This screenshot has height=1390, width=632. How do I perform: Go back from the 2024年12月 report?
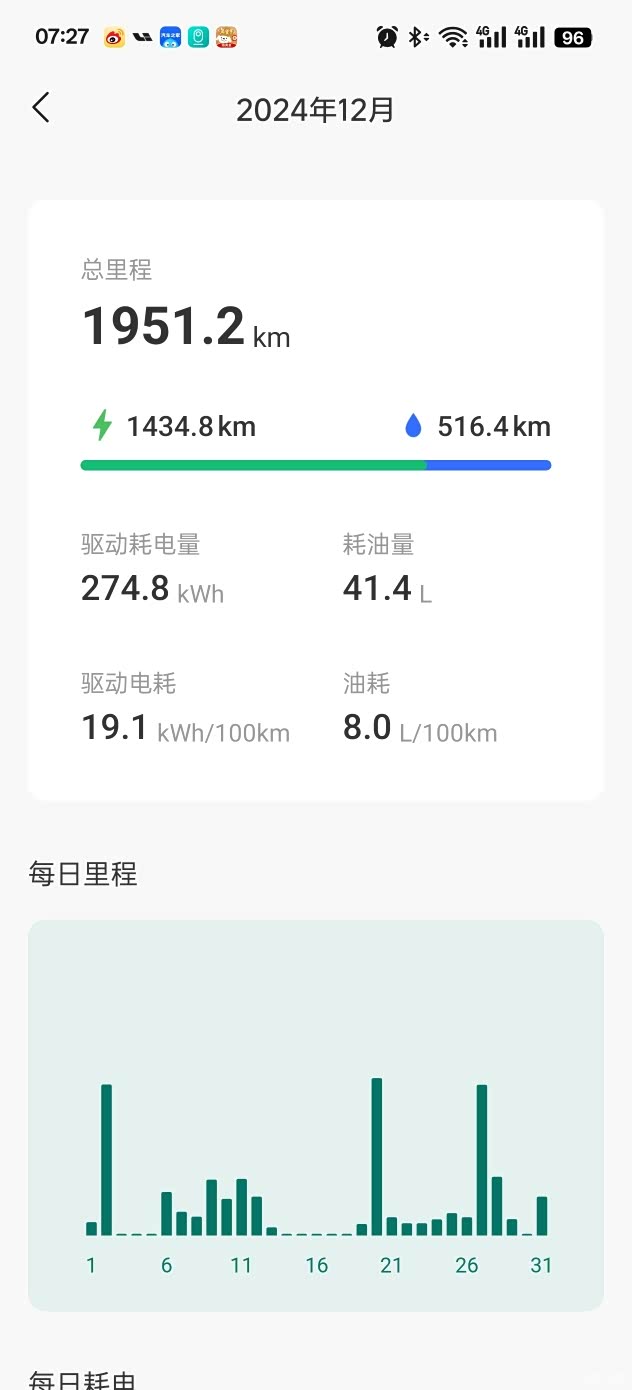[x=41, y=108]
